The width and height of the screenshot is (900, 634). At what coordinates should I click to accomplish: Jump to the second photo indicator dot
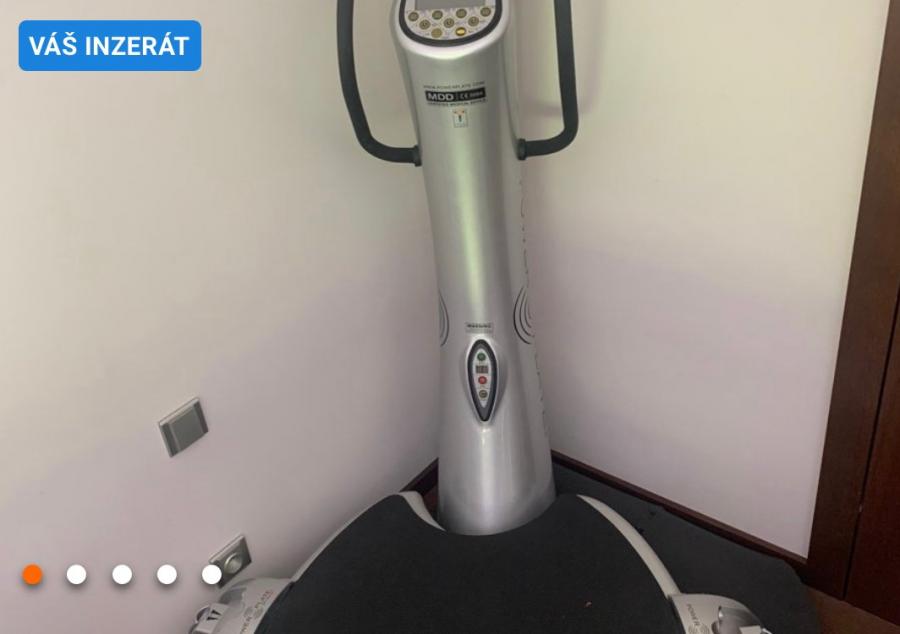click(77, 574)
